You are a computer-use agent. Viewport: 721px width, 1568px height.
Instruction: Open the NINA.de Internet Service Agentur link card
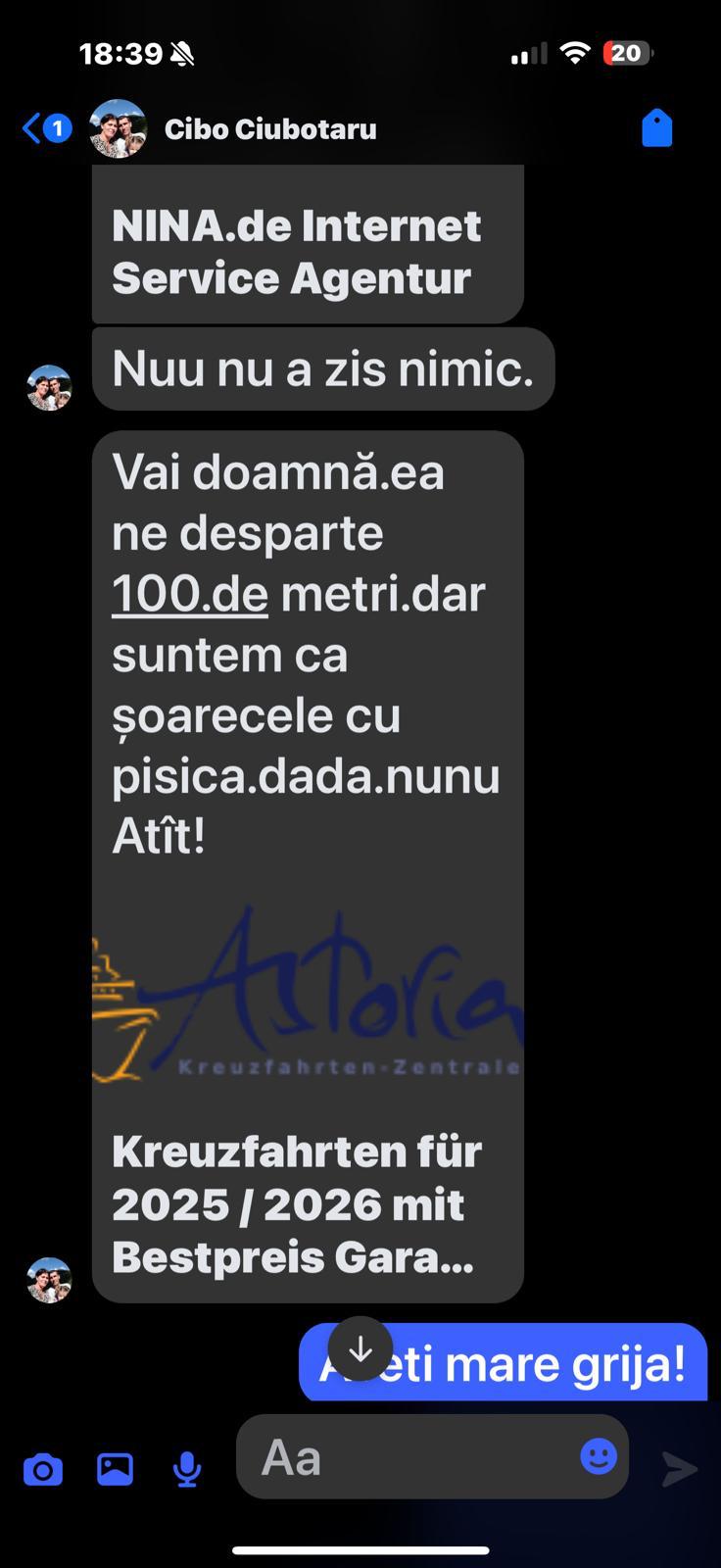[306, 251]
